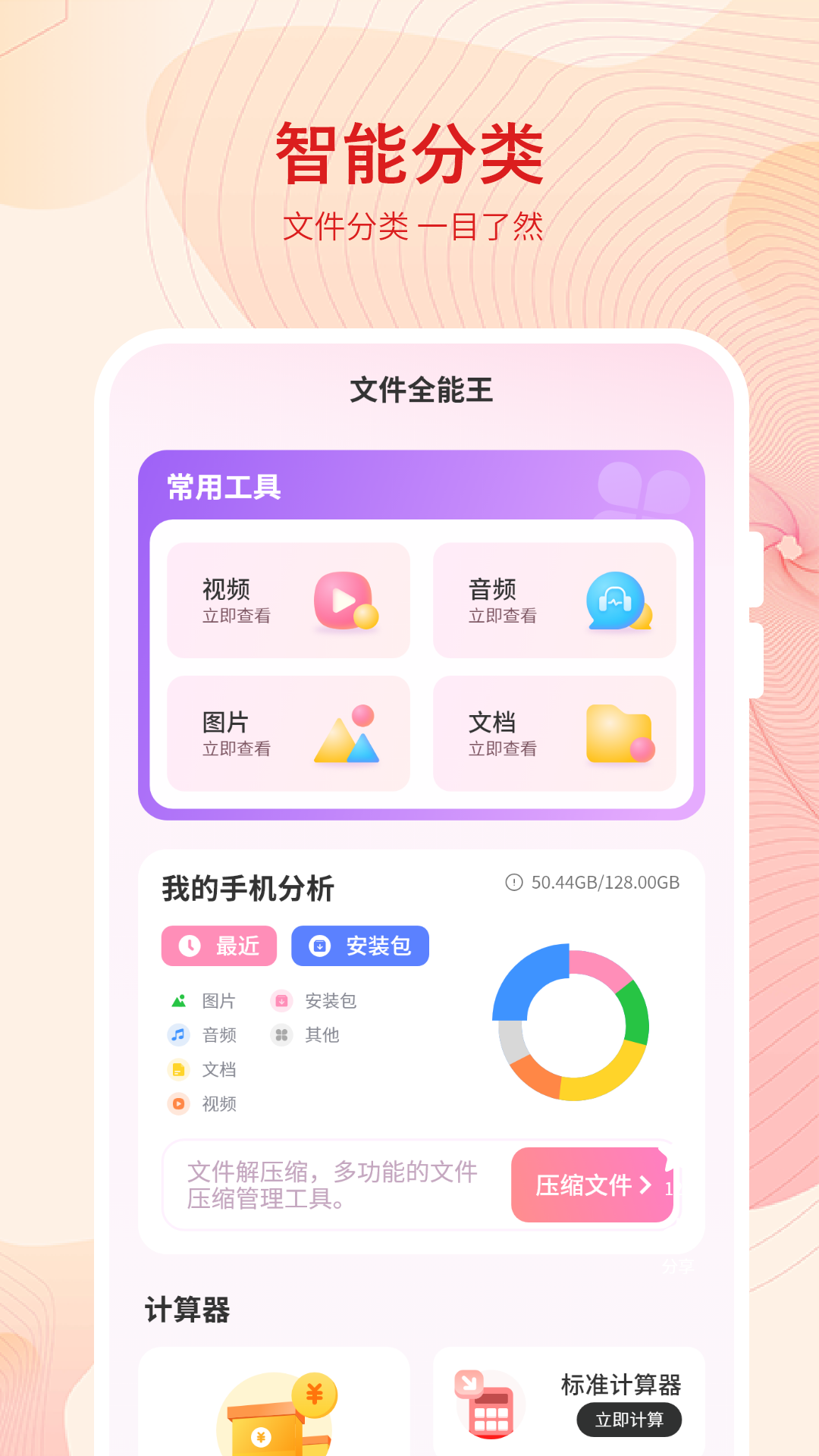
Task: Click the pink 压缩文件 button
Action: coord(594,1185)
